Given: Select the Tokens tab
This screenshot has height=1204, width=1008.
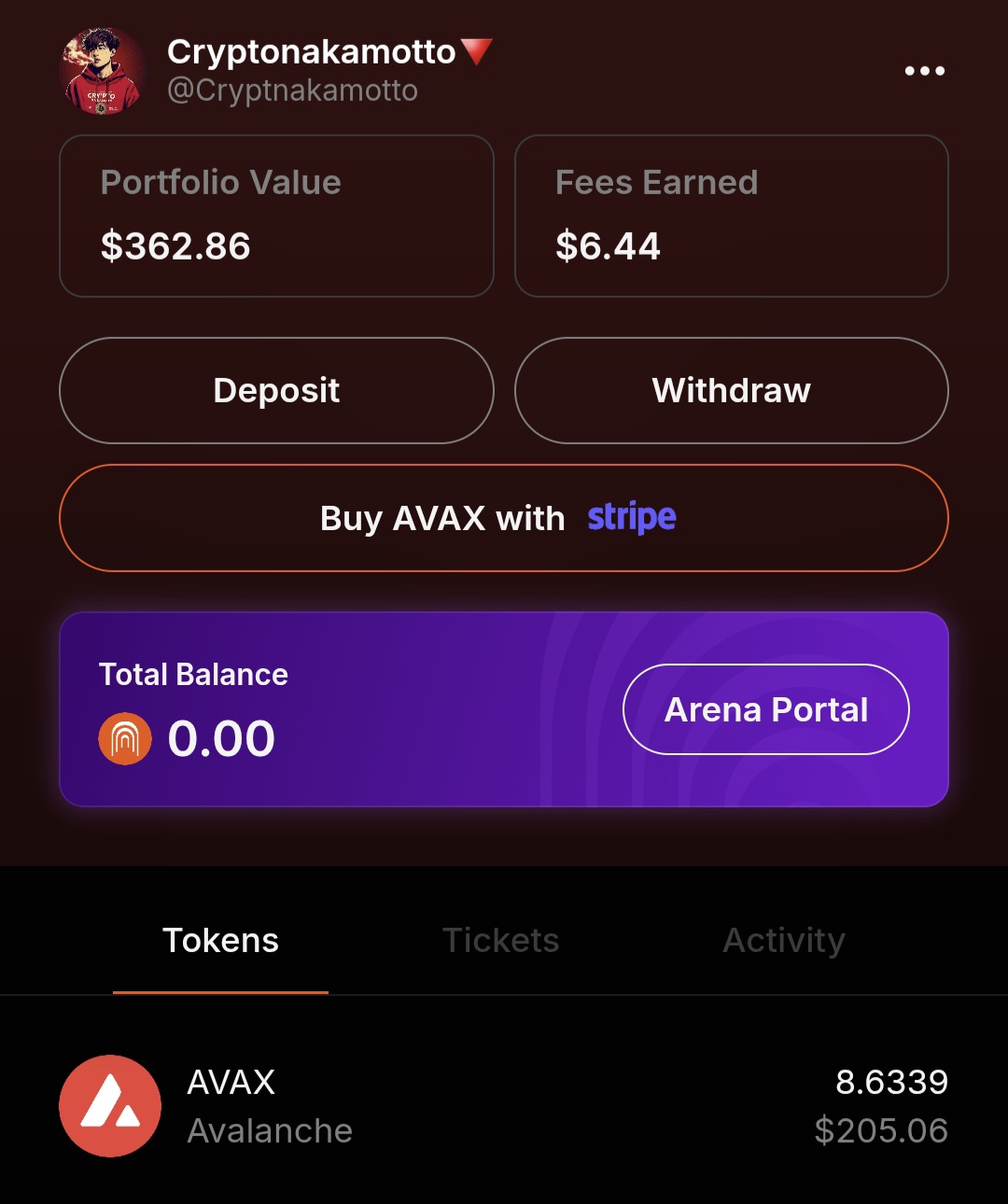Looking at the screenshot, I should pos(220,941).
